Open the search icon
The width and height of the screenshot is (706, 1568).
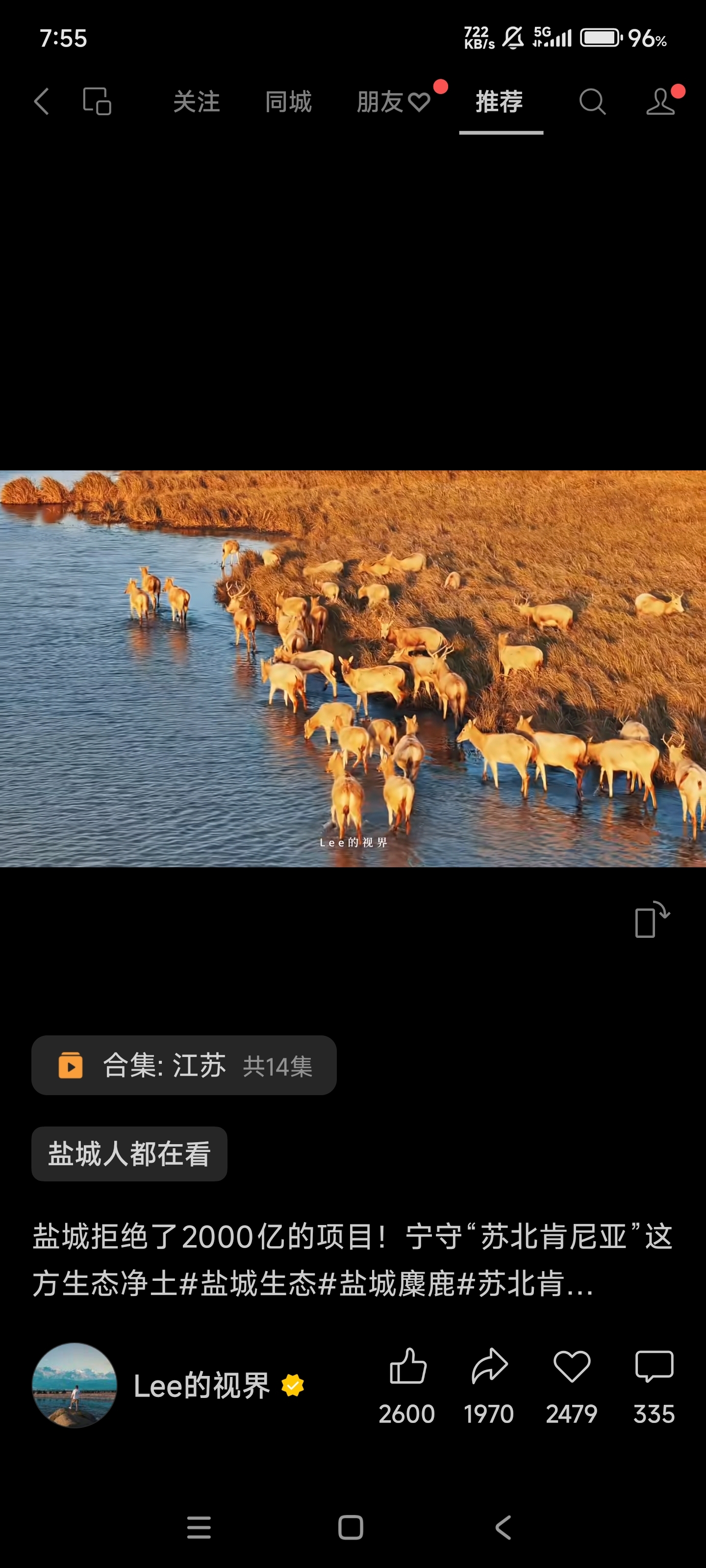(x=592, y=101)
